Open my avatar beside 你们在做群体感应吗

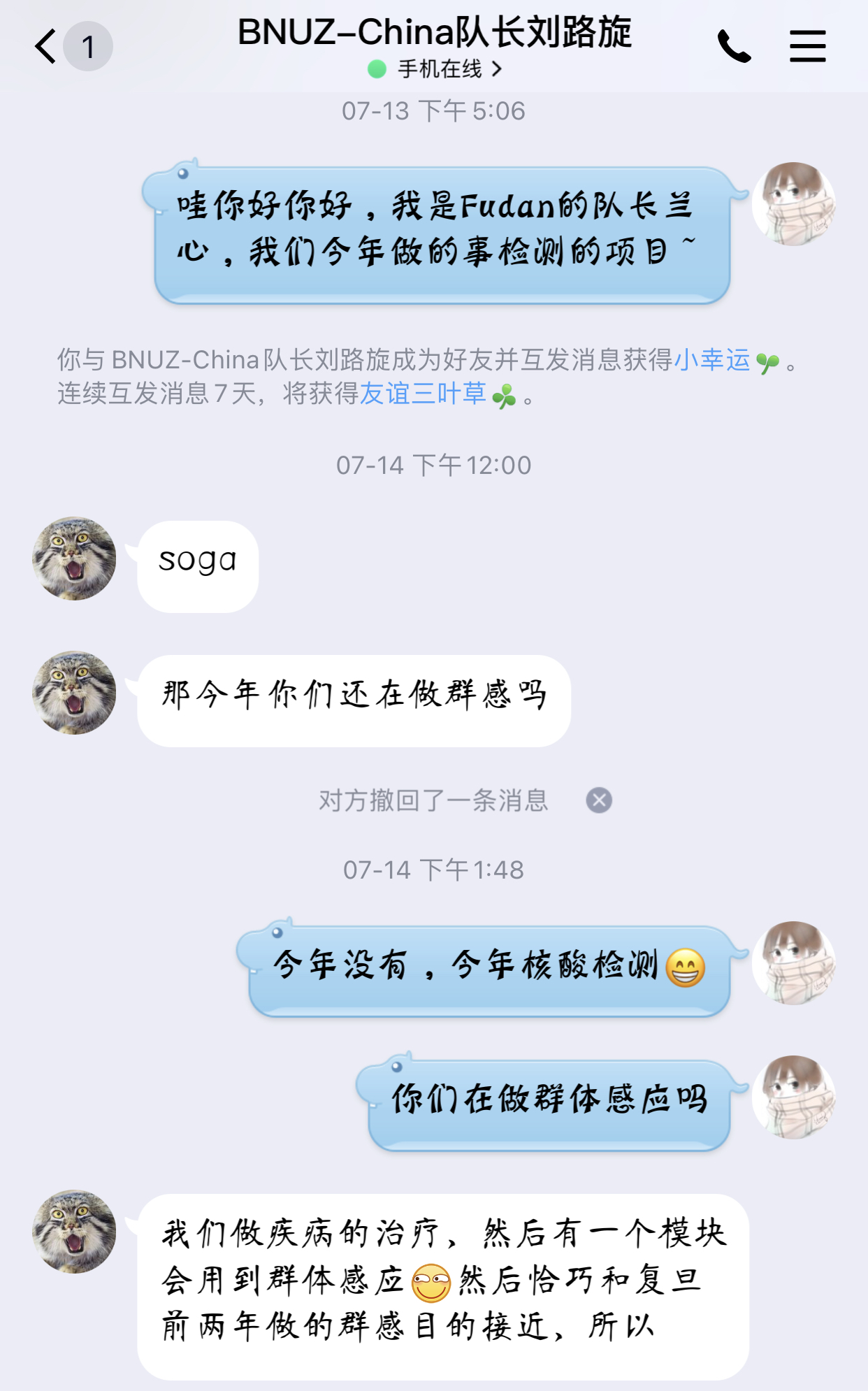pyautogui.click(x=793, y=1097)
